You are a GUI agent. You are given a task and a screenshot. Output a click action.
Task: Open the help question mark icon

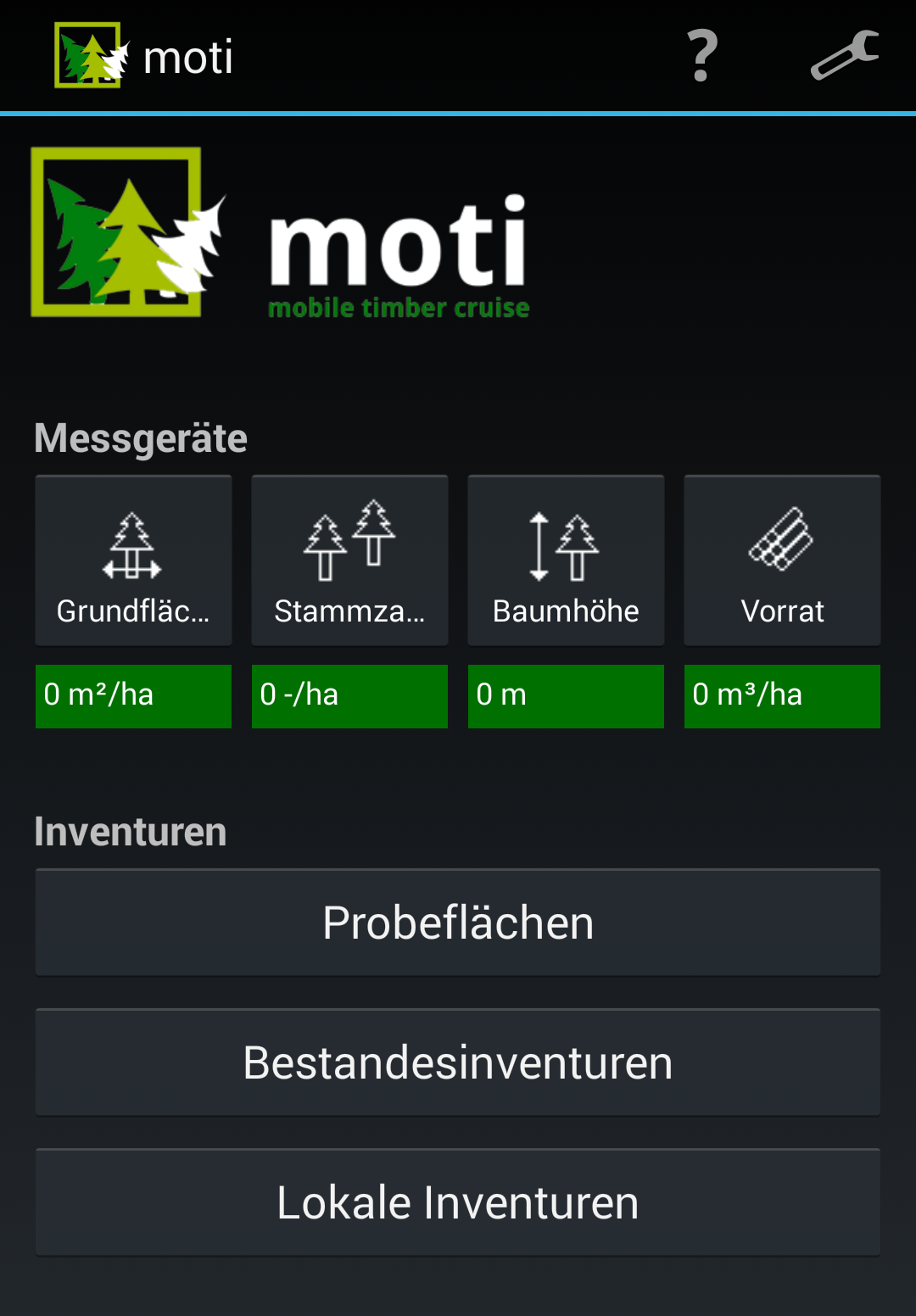click(702, 56)
